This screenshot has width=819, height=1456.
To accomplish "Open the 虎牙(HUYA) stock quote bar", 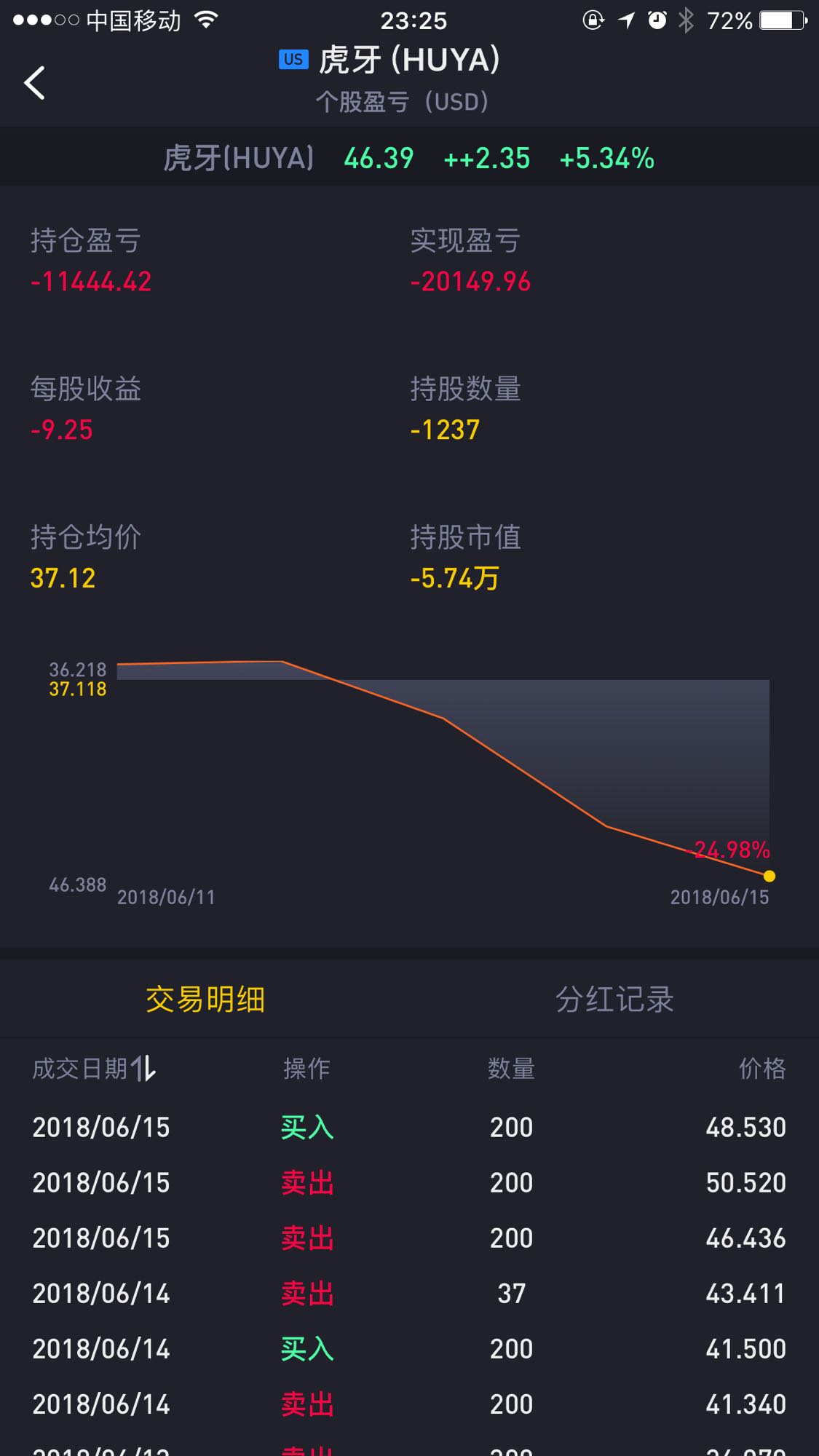I will (x=409, y=157).
